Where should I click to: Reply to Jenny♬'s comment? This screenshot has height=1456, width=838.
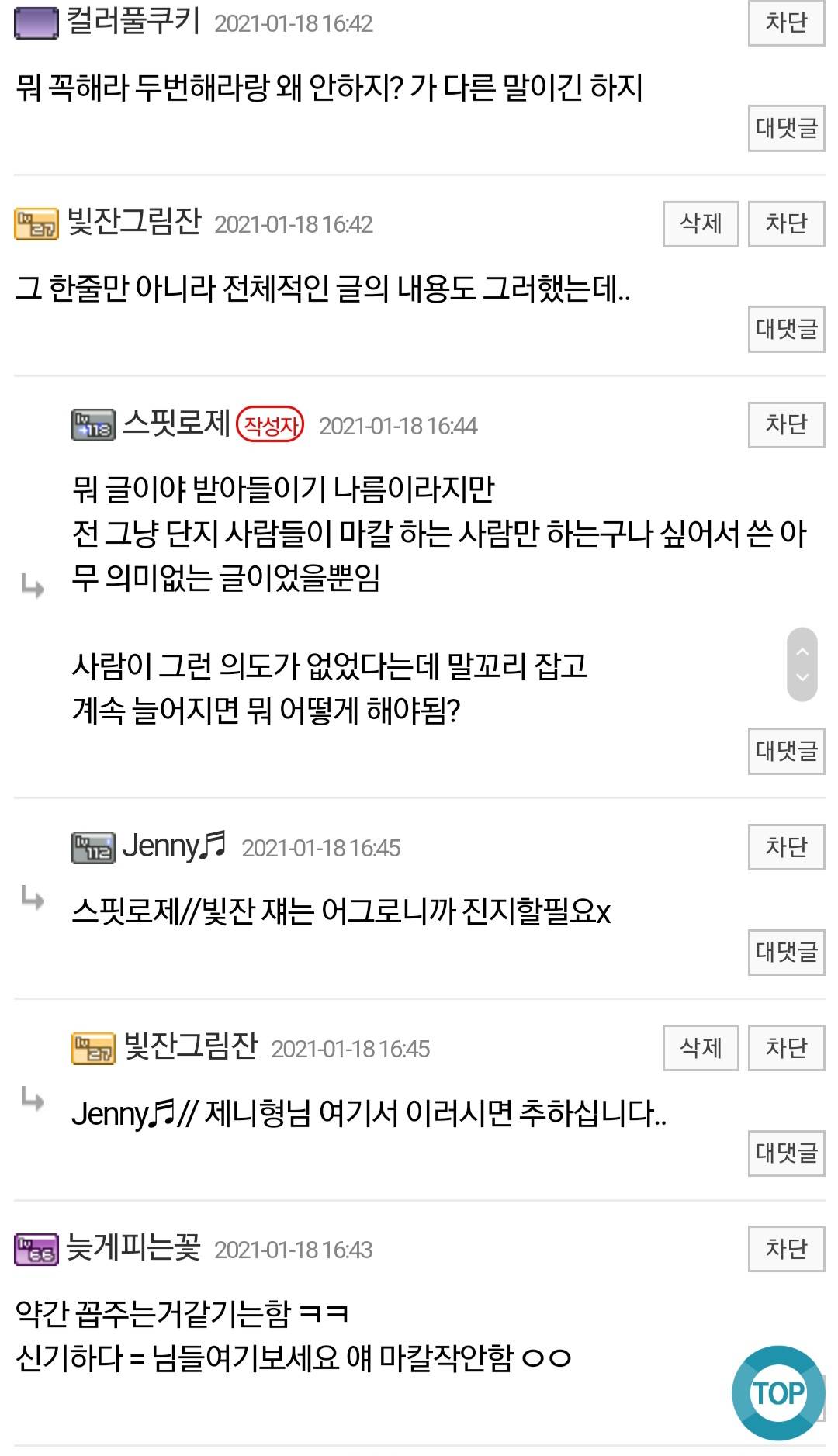[785, 952]
